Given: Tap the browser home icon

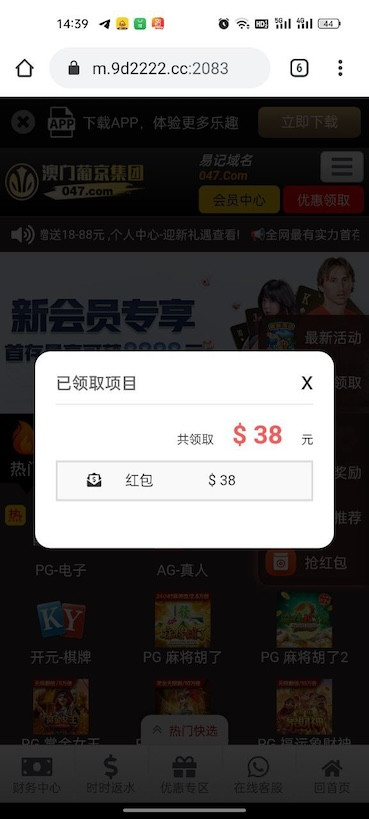Looking at the screenshot, I should click(25, 68).
